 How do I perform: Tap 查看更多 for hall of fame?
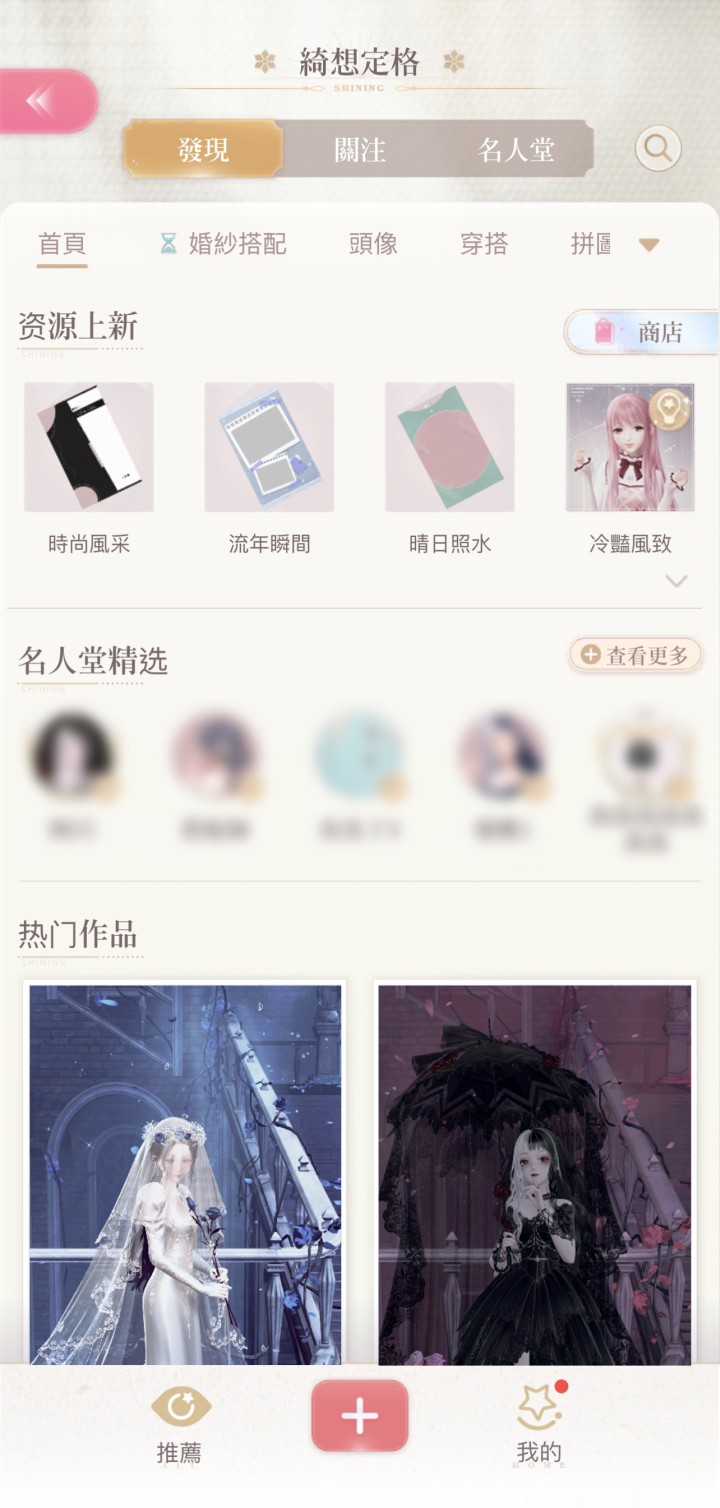coord(636,655)
